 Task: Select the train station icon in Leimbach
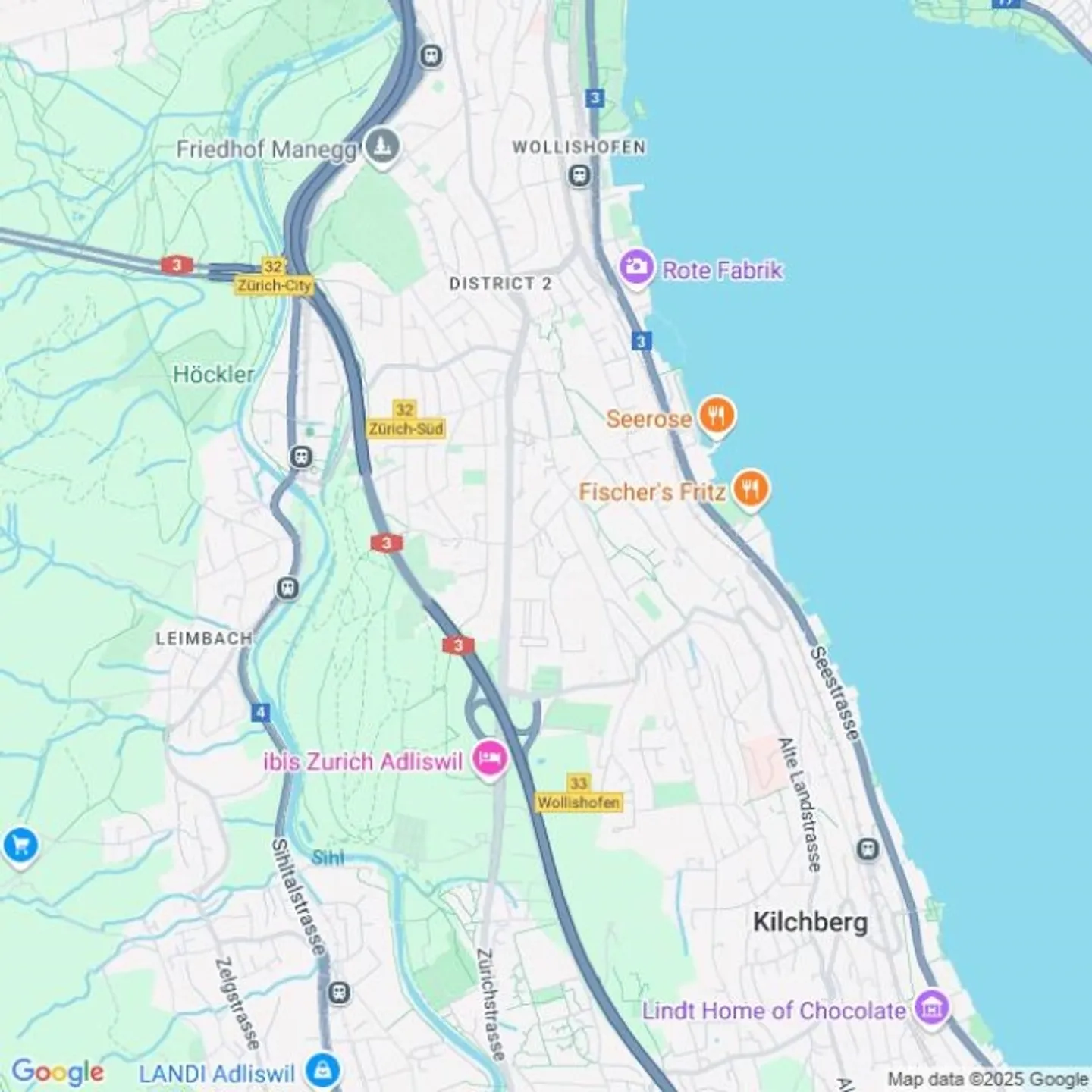pos(287,588)
